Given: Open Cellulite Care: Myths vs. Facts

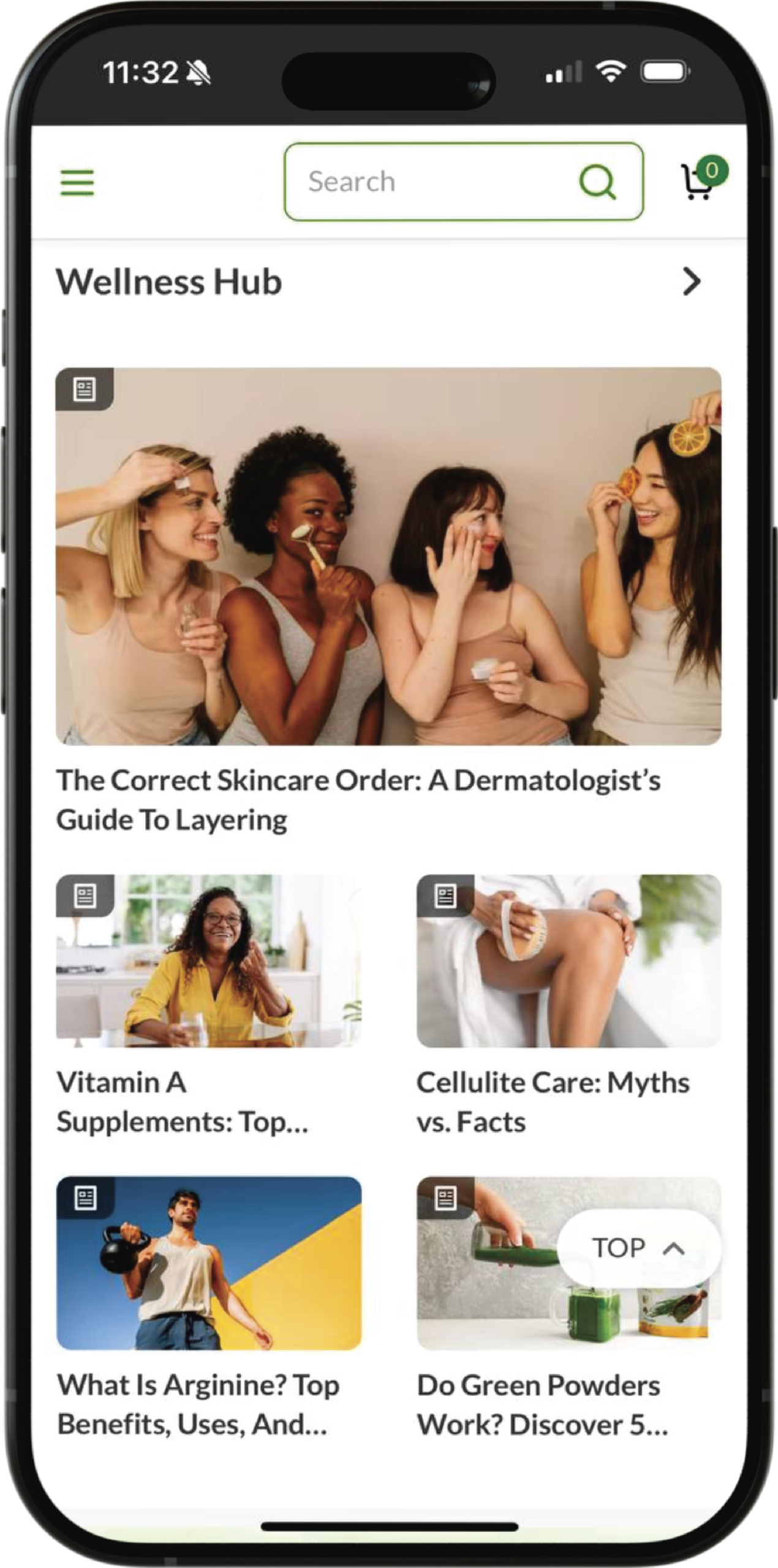Looking at the screenshot, I should [x=568, y=960].
